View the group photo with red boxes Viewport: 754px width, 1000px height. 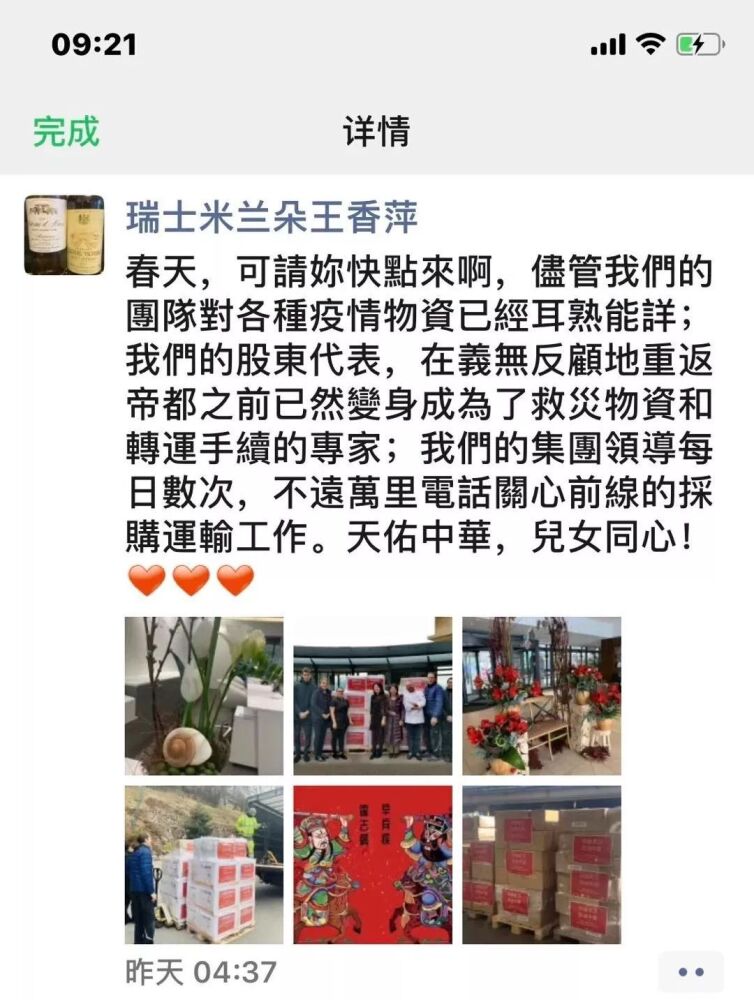click(x=372, y=696)
